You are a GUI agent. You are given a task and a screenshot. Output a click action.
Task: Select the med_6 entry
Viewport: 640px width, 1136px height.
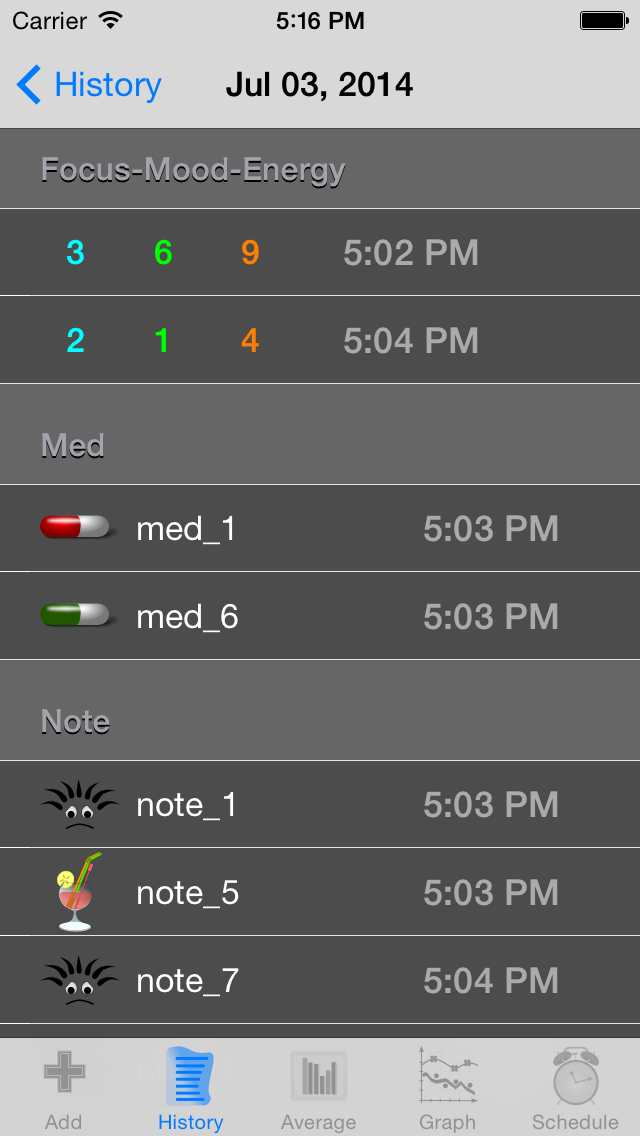(x=320, y=616)
